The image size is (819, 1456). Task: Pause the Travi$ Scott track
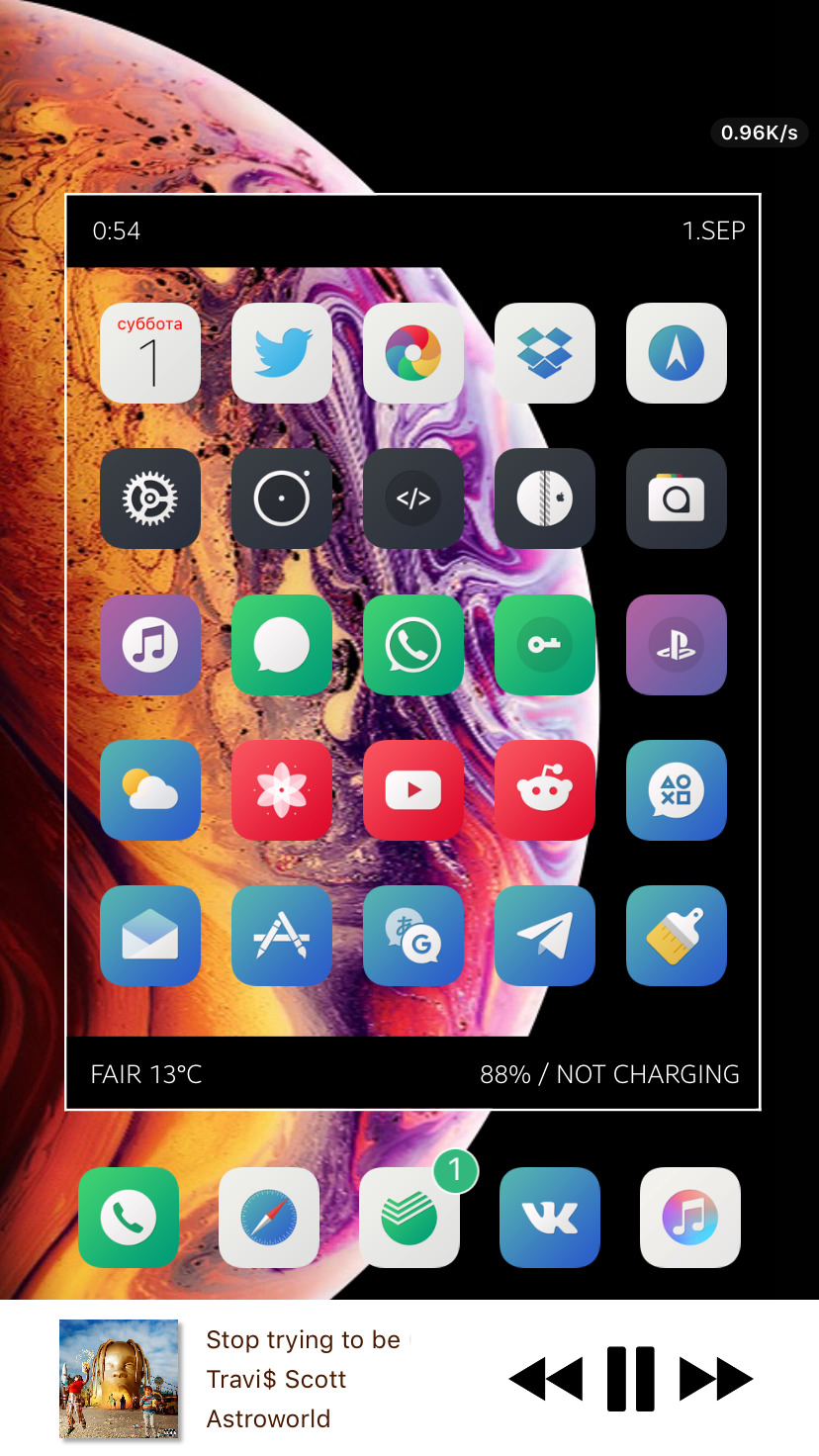(631, 1378)
